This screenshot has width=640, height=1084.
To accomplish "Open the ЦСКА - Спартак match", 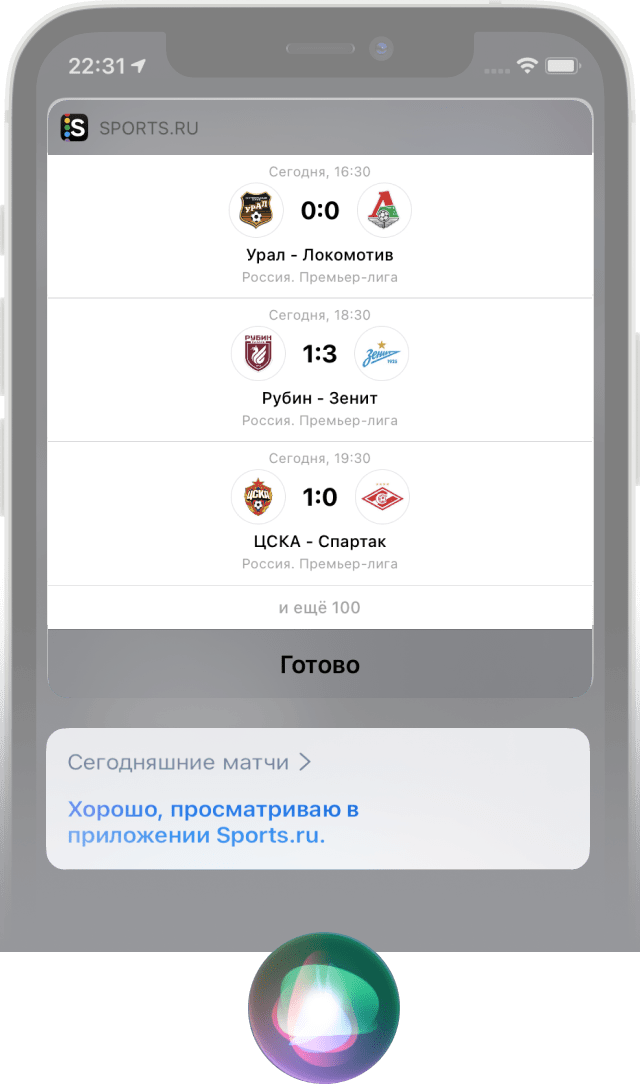I will [x=320, y=514].
